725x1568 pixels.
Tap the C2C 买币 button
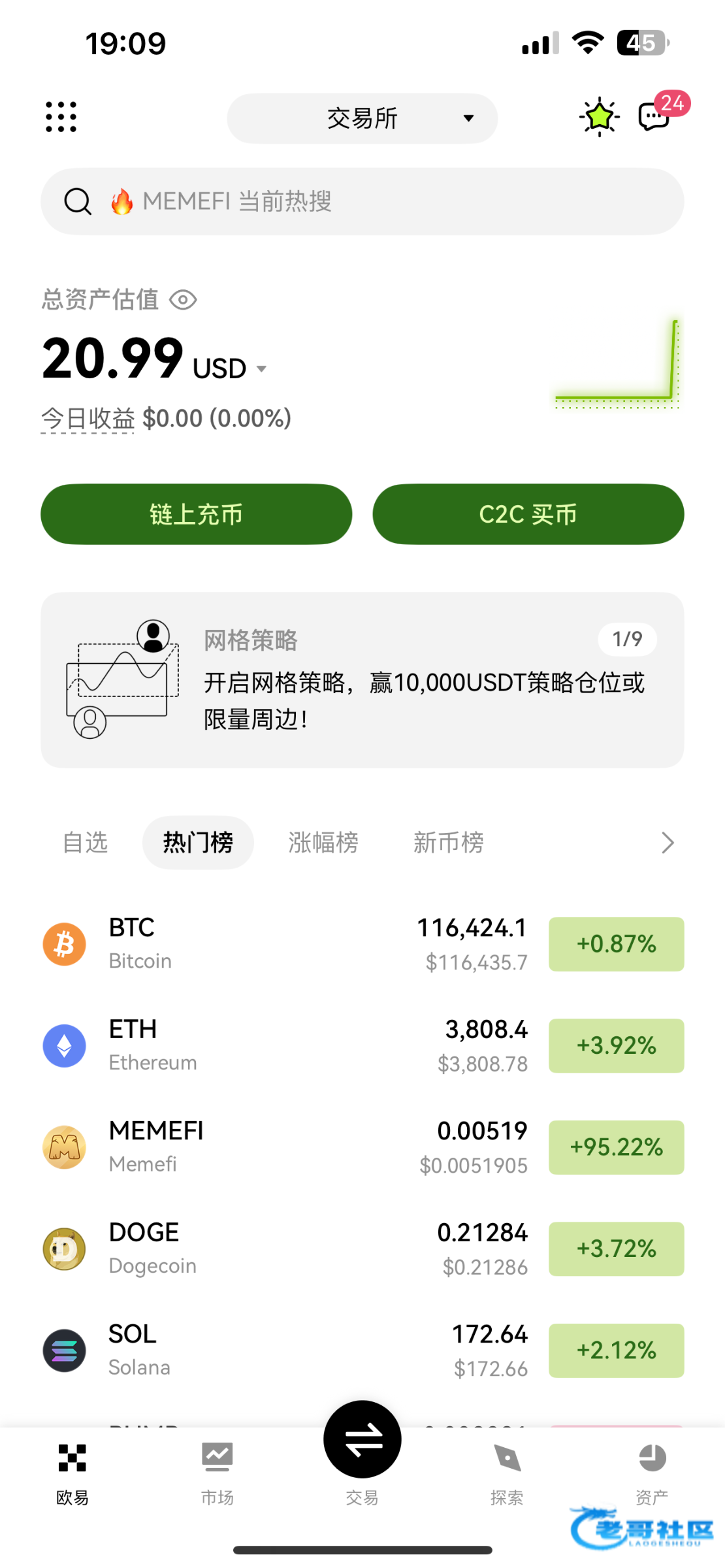[528, 514]
